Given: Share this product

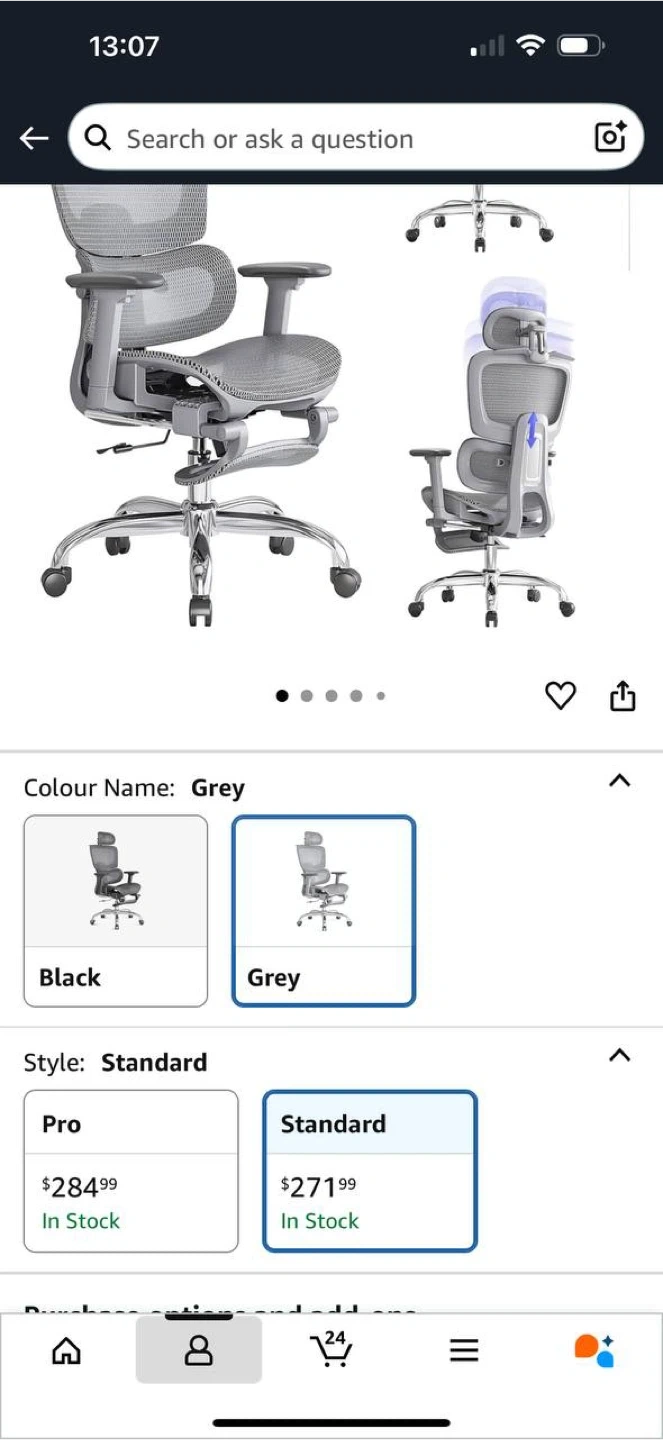Looking at the screenshot, I should [622, 695].
